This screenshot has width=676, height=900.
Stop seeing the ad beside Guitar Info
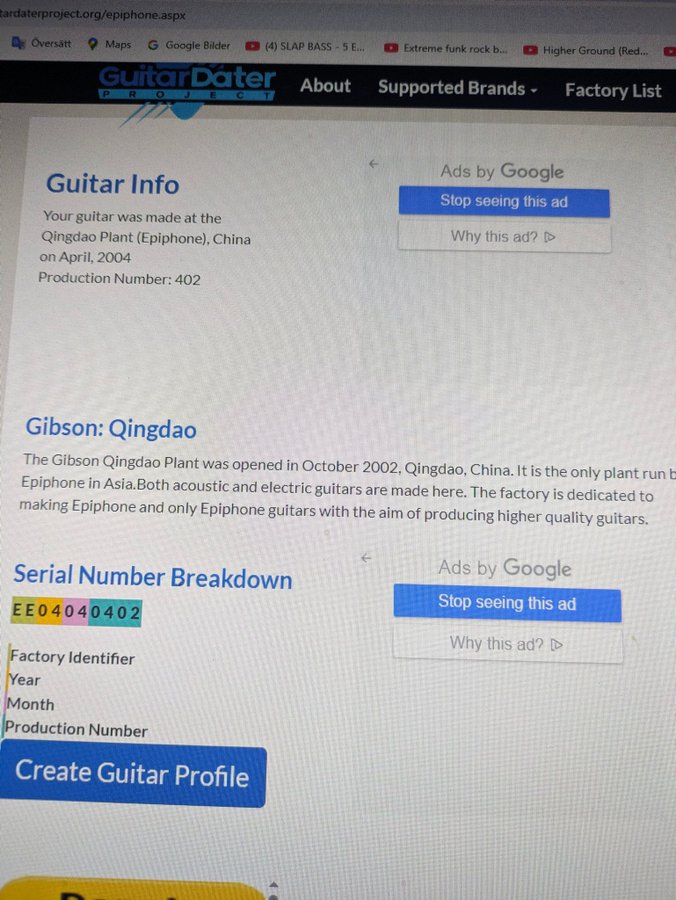(503, 201)
